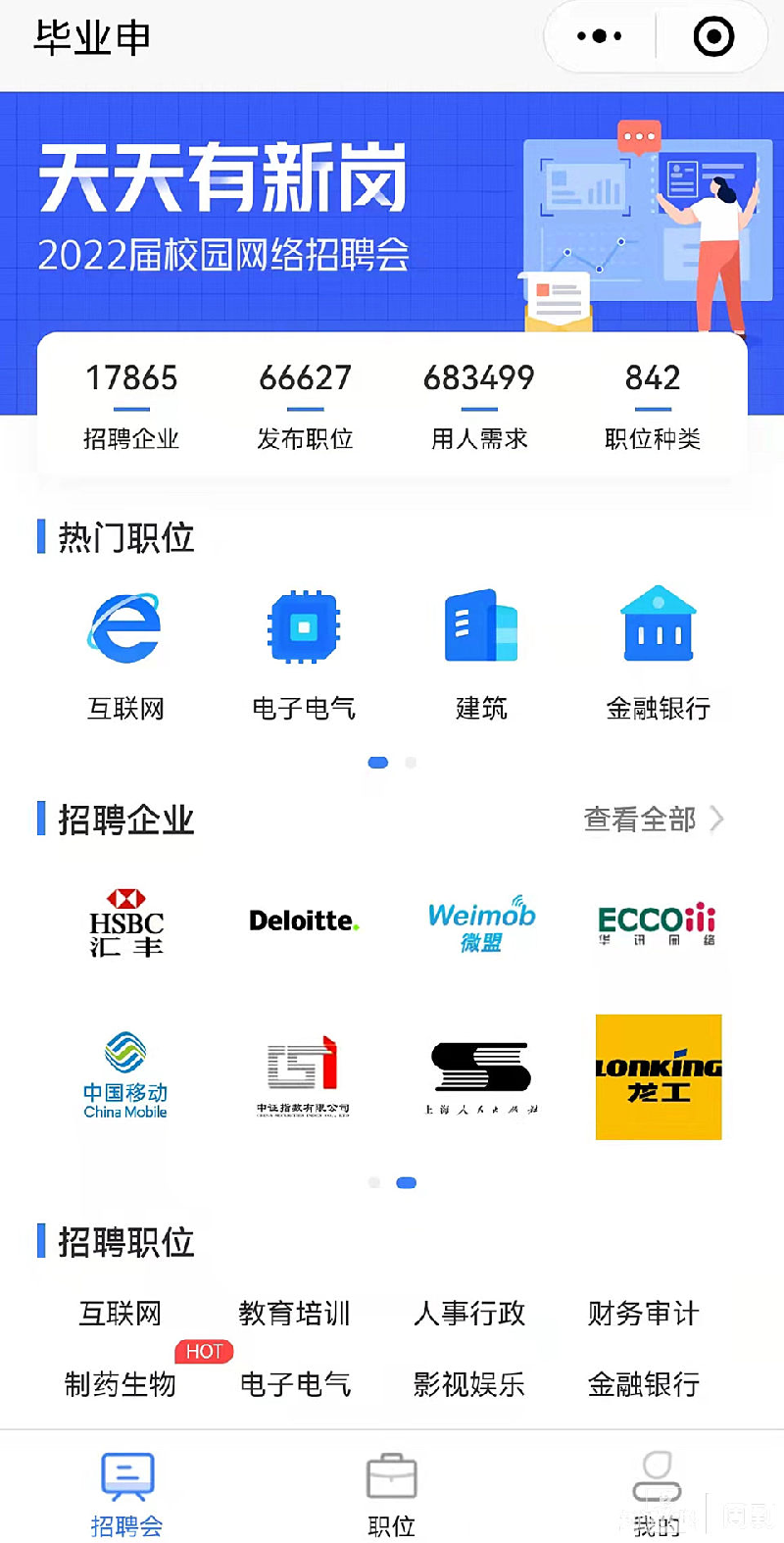This screenshot has width=784, height=1543.
Task: Open the 互联网 hot job category icon
Action: click(125, 627)
